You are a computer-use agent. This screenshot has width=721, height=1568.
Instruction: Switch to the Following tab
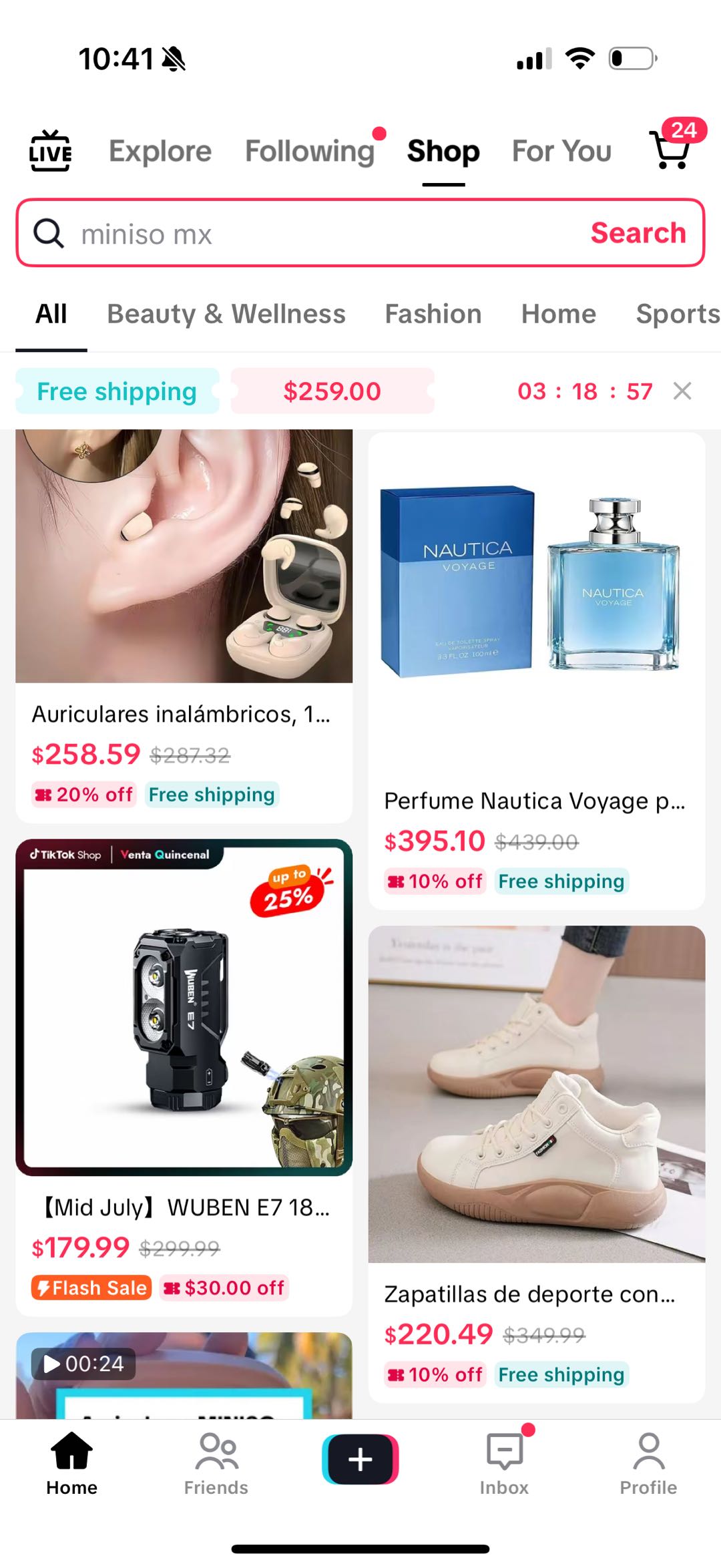click(310, 151)
